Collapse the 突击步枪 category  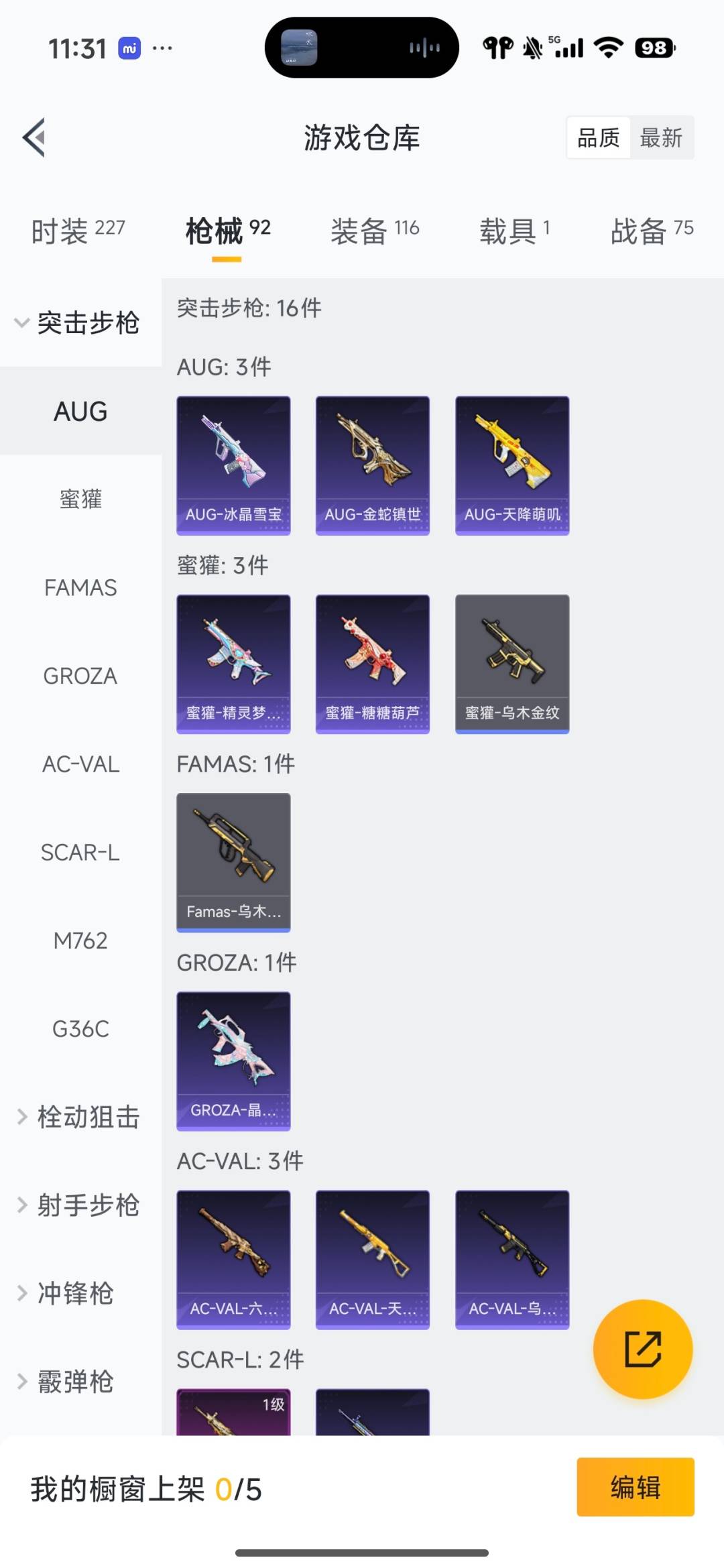coord(79,322)
